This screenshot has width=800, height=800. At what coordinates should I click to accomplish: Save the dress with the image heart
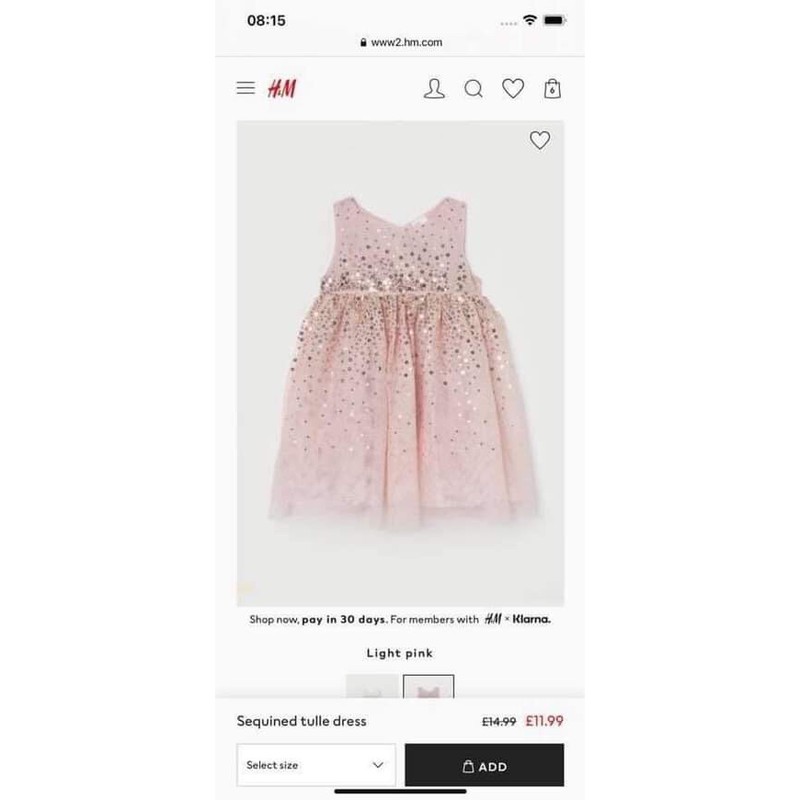[539, 141]
